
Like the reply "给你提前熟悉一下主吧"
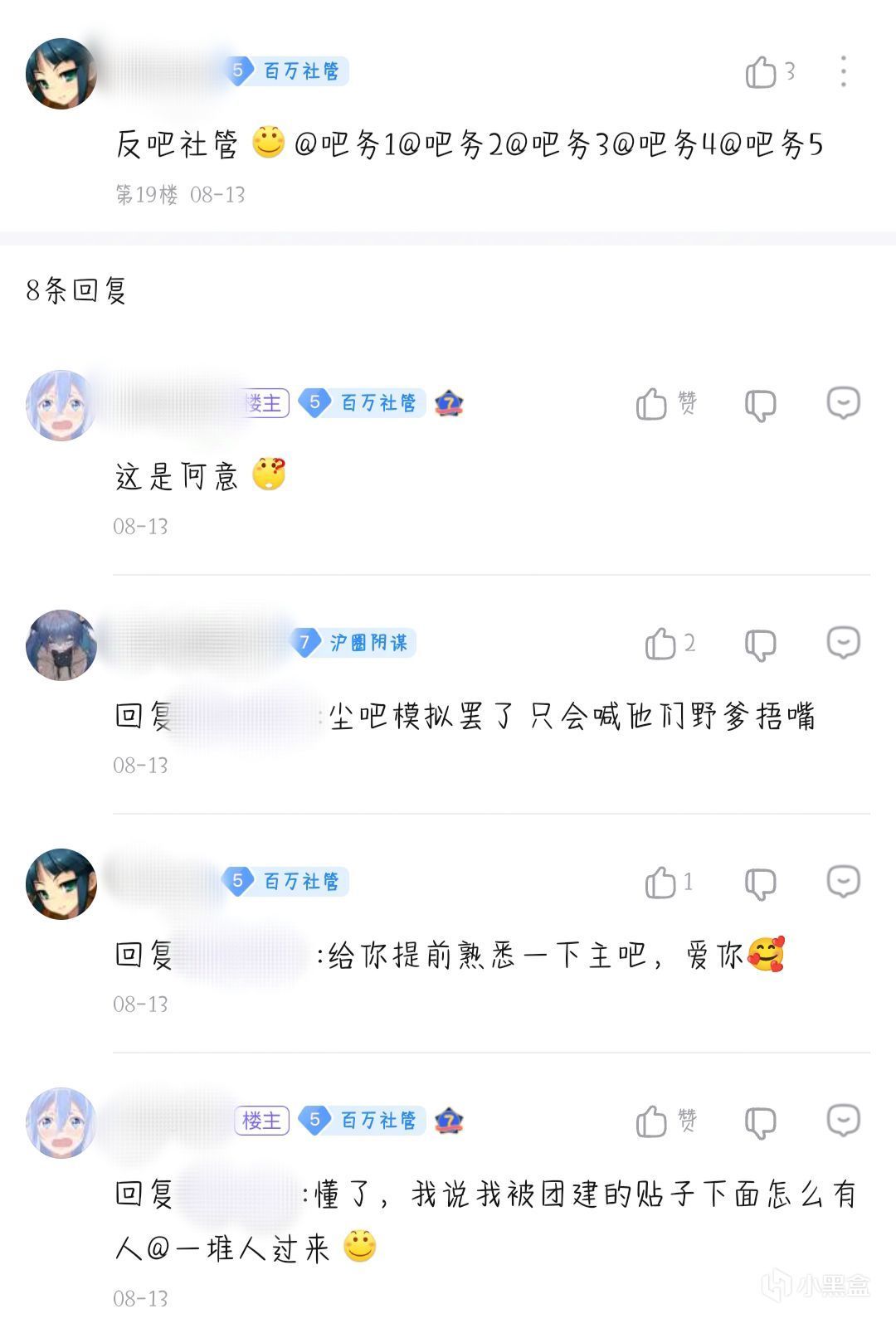[x=661, y=883]
